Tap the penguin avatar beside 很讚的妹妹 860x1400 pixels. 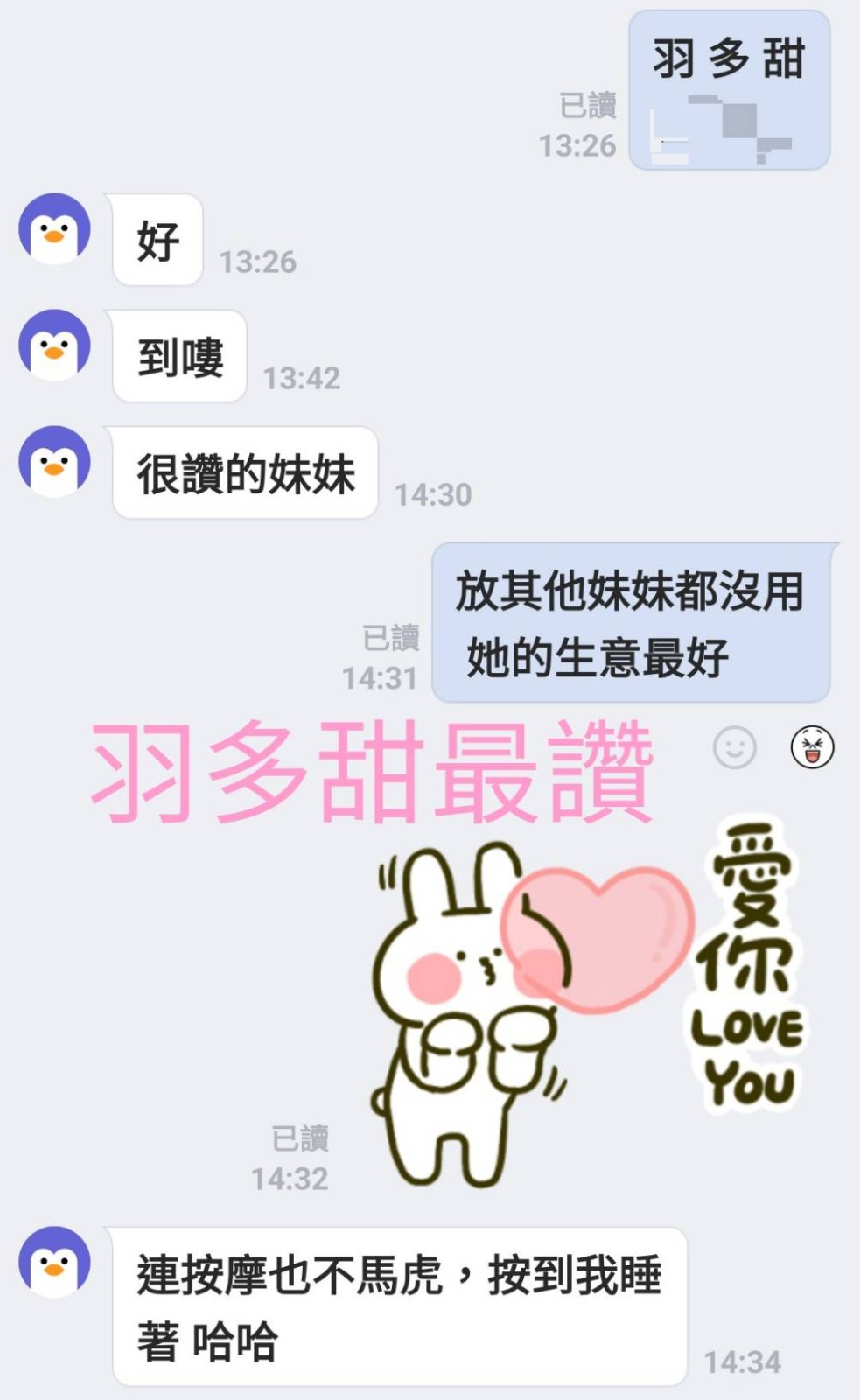click(54, 462)
